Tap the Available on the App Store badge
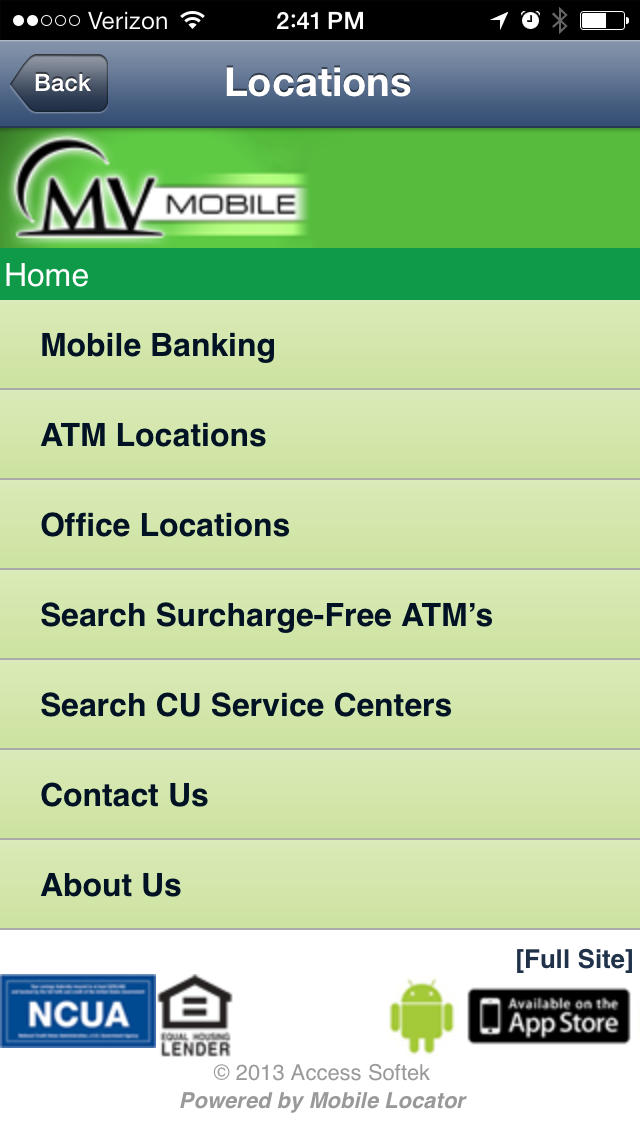The image size is (640, 1136). click(x=549, y=1016)
